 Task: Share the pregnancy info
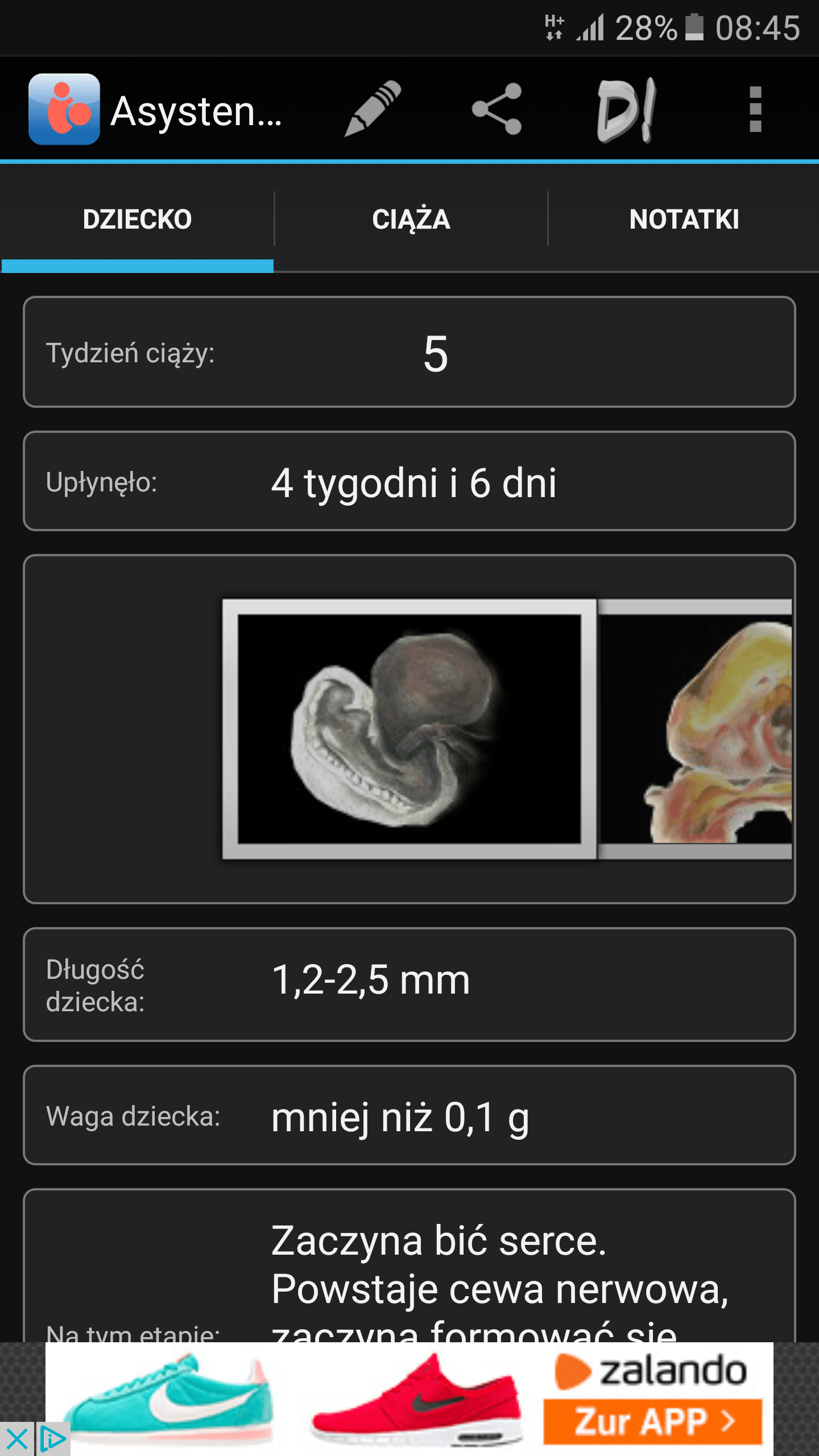point(497,109)
